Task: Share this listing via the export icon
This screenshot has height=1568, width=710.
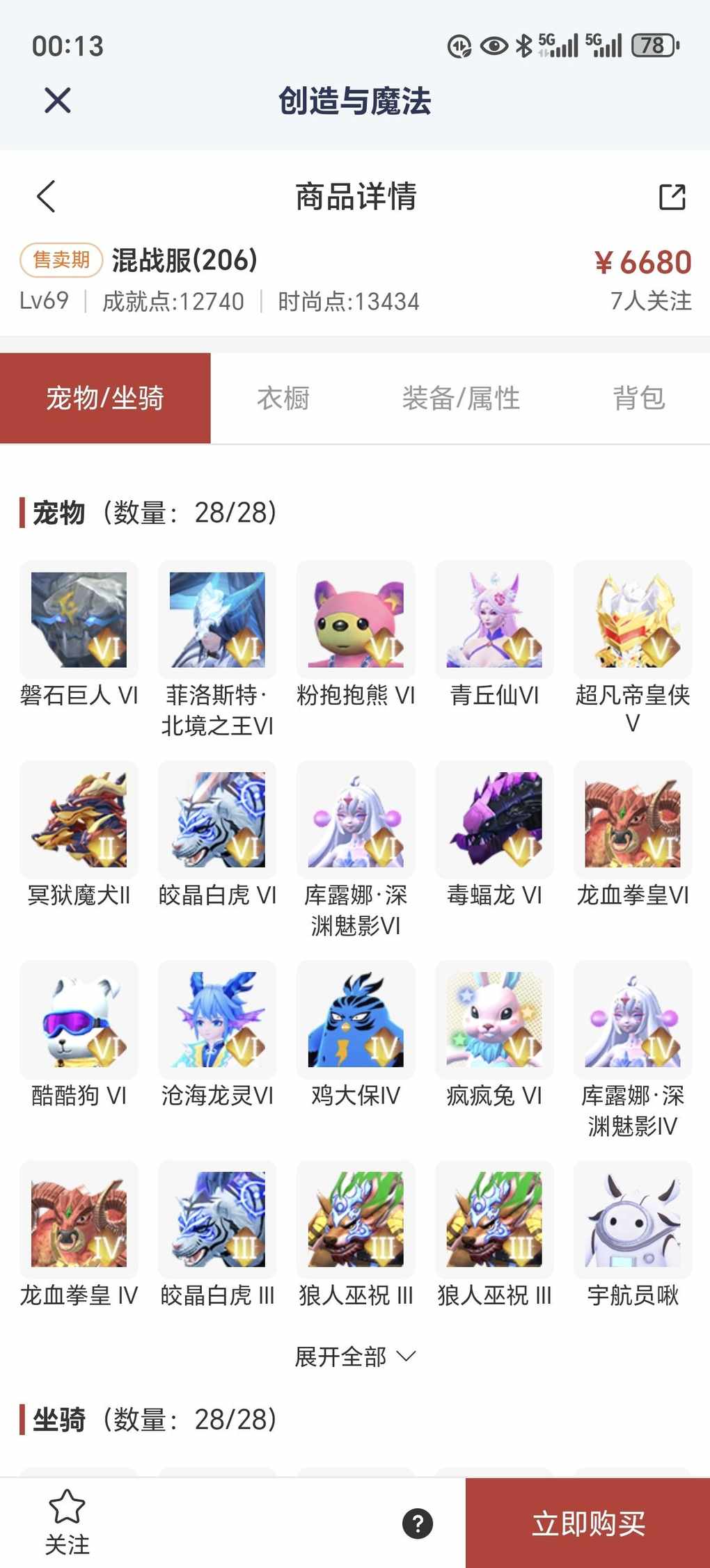Action: coord(672,197)
